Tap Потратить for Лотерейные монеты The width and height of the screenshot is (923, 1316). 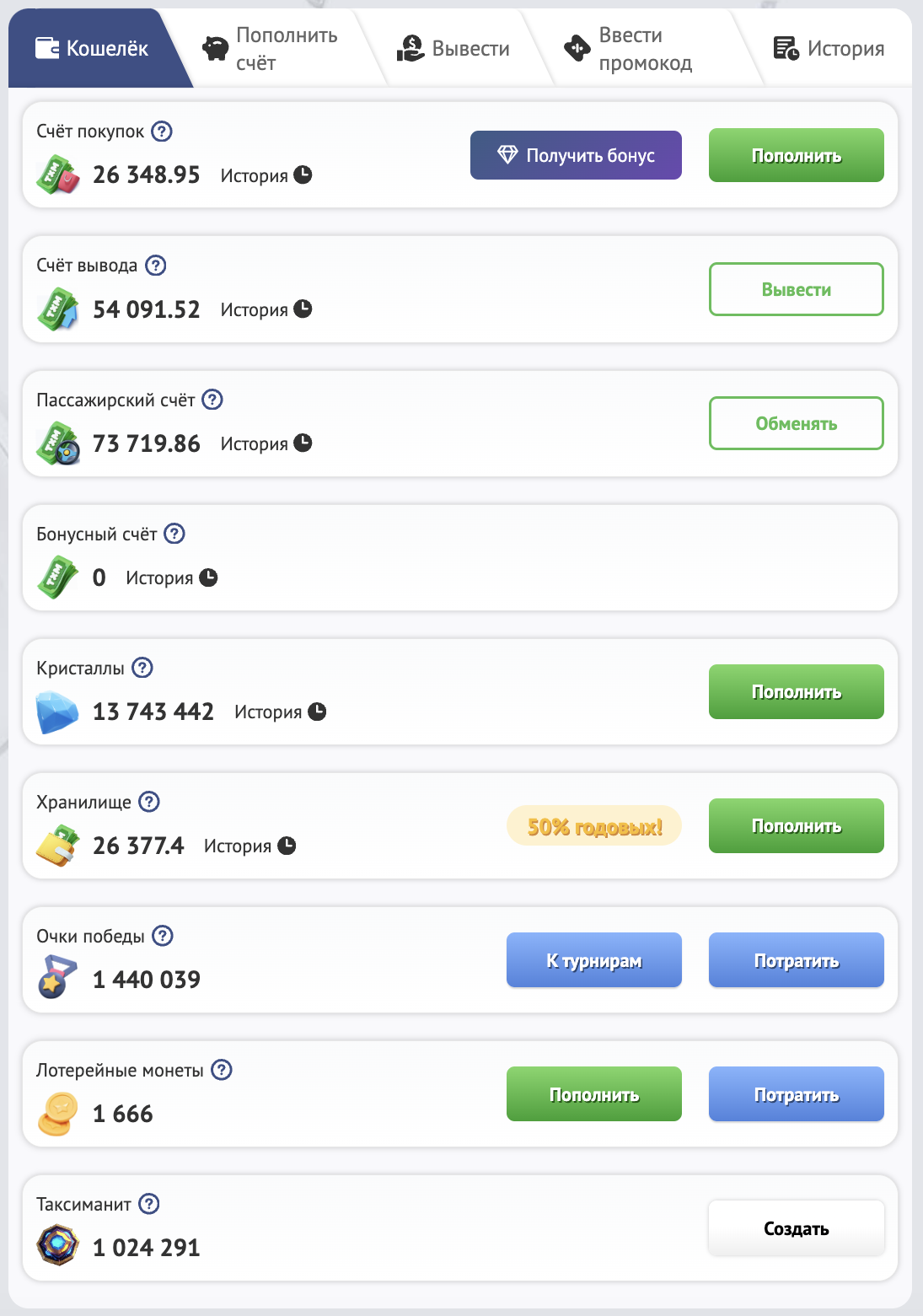796,1093
